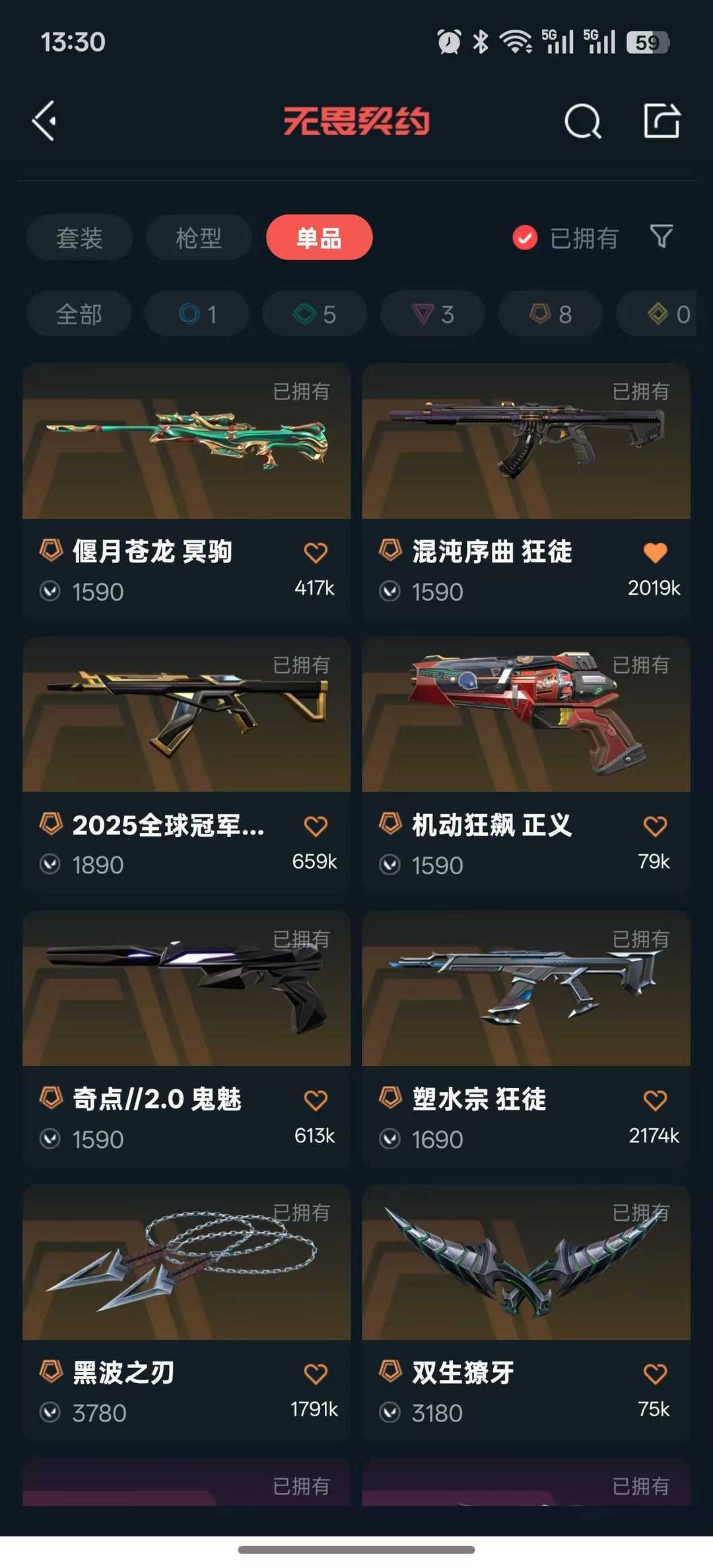Tap the share icon in the top bar
The height and width of the screenshot is (1568, 713).
pos(662,121)
